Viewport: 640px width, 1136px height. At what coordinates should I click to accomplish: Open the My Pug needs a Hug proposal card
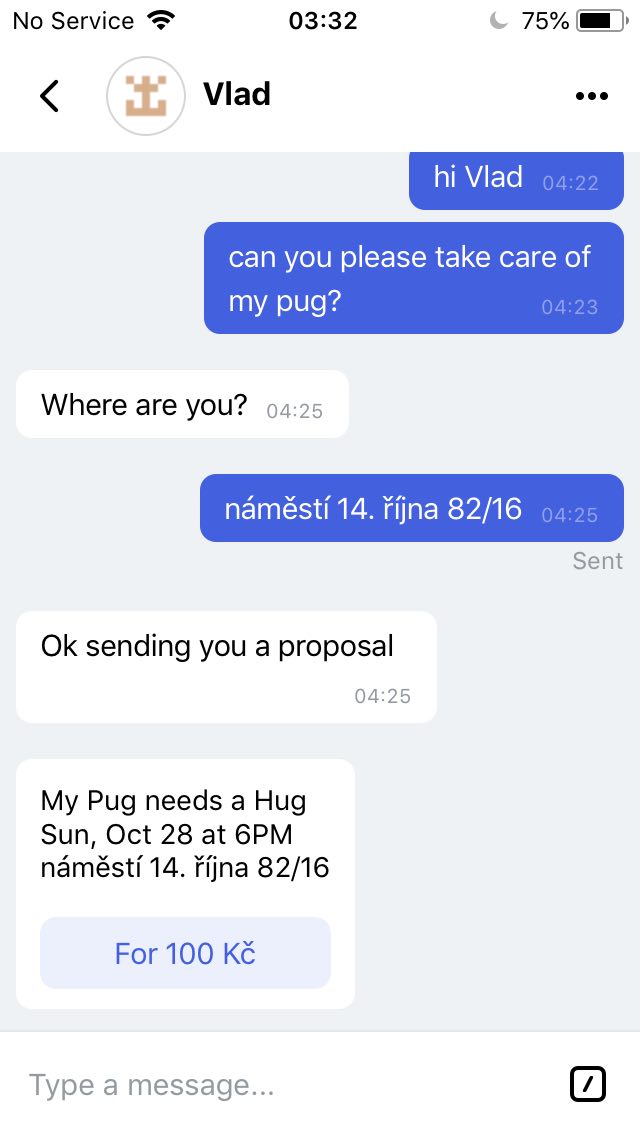pos(185,834)
